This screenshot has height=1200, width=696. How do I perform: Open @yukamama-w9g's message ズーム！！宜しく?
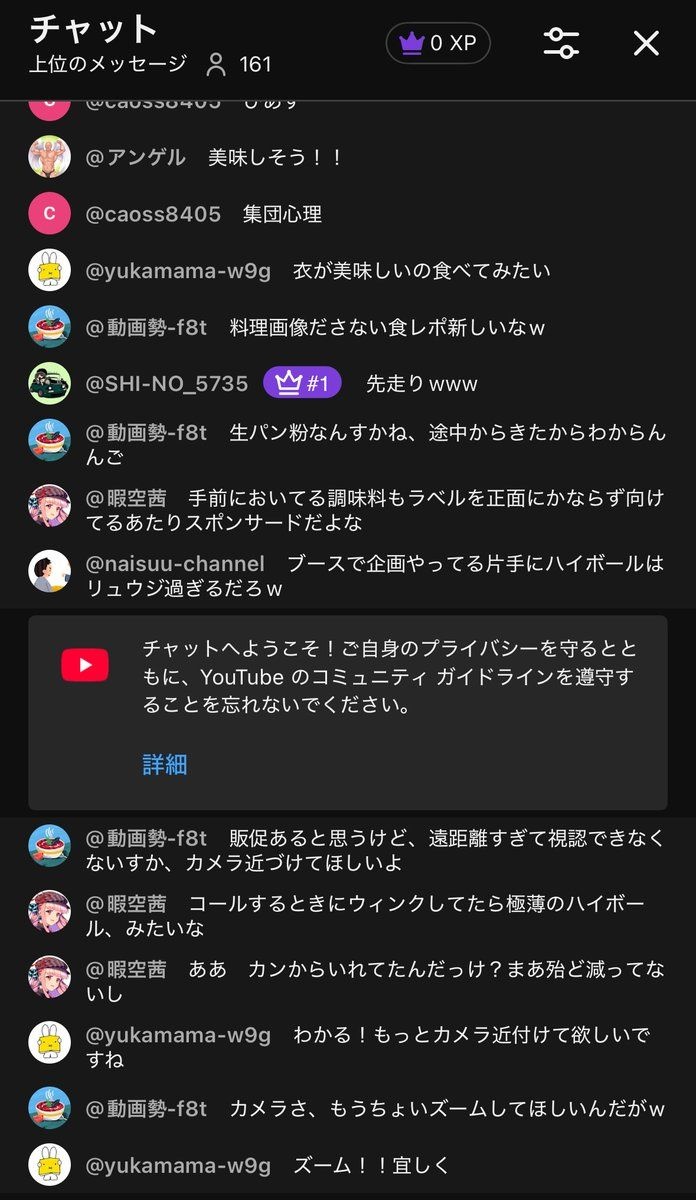click(x=348, y=1165)
